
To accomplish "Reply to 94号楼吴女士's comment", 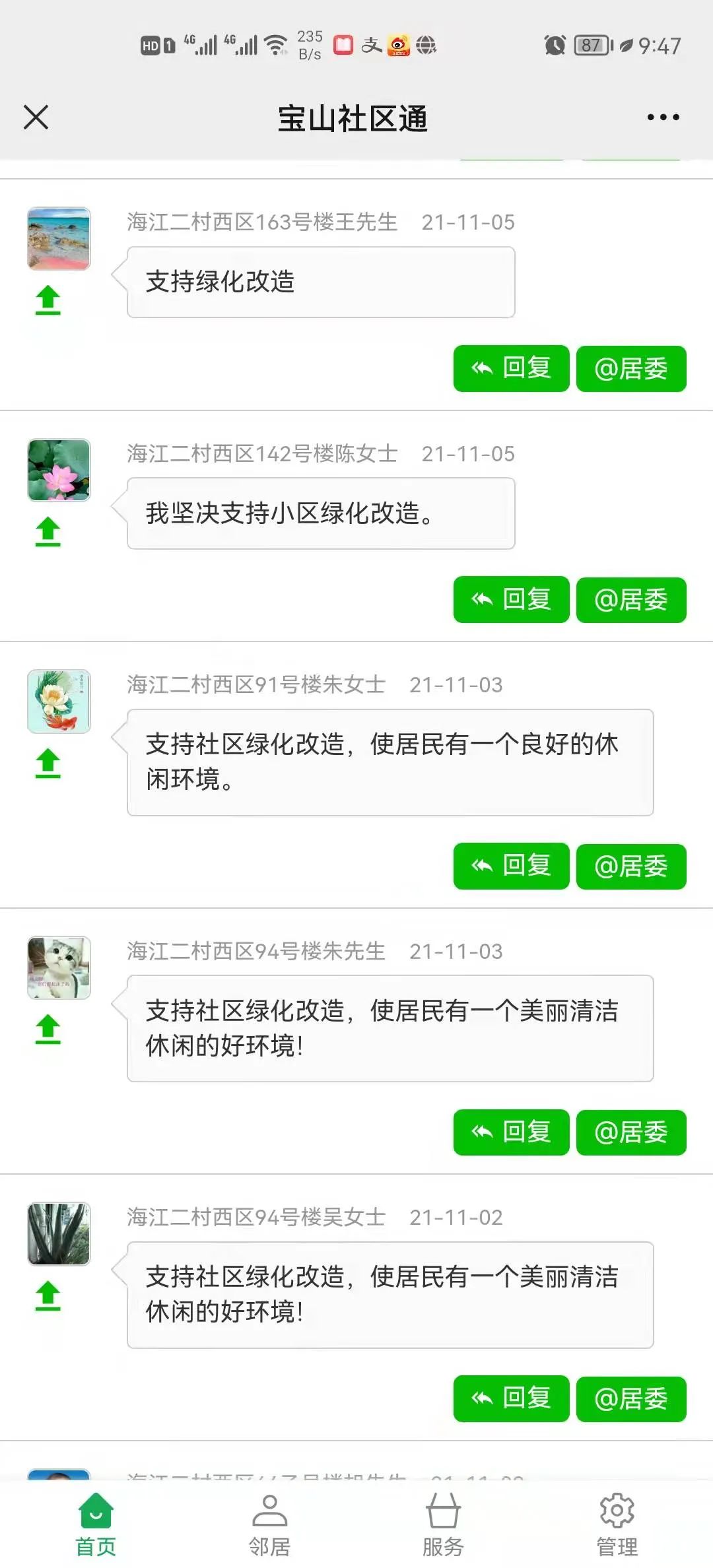I will [x=511, y=1398].
